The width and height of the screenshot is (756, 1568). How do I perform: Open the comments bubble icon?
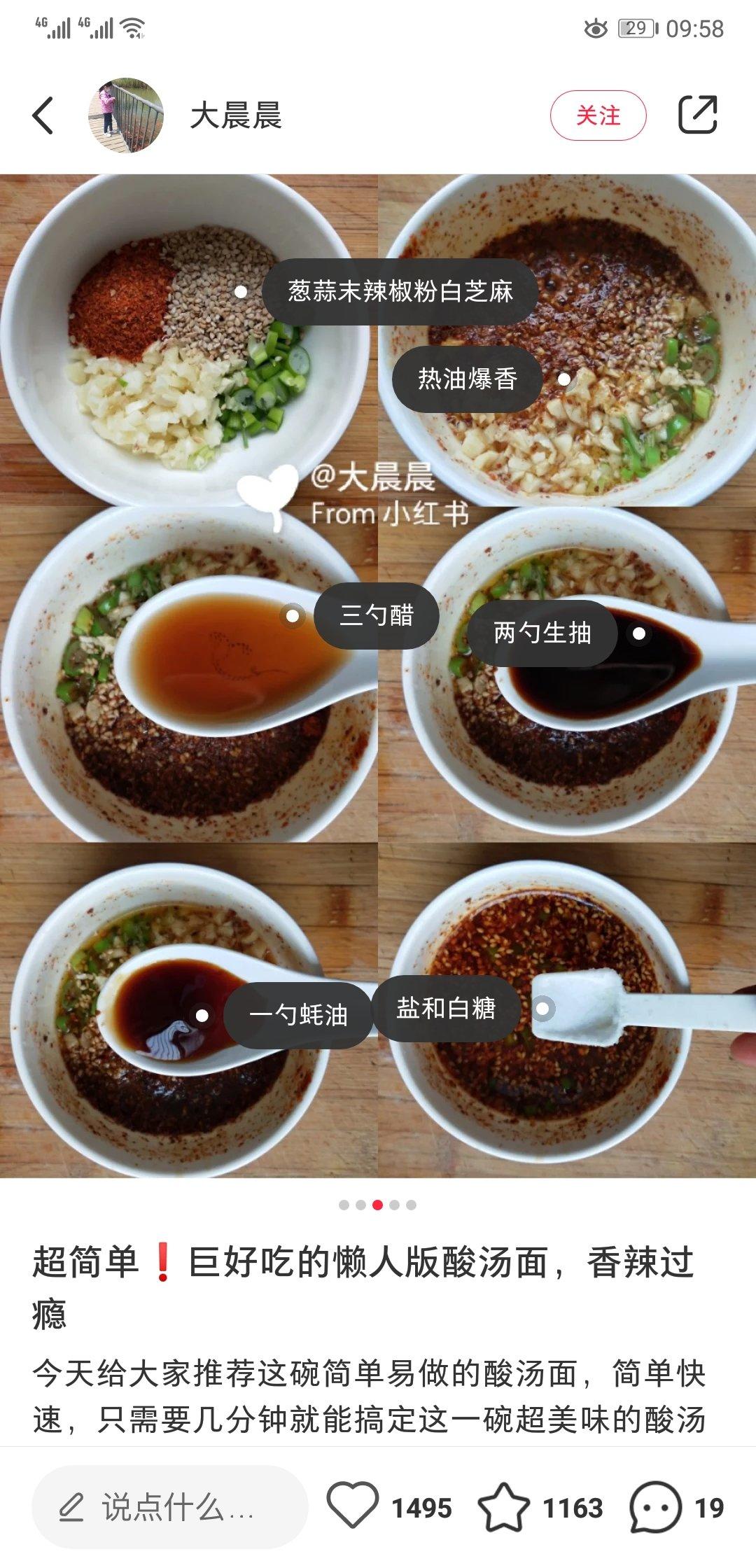click(655, 1506)
